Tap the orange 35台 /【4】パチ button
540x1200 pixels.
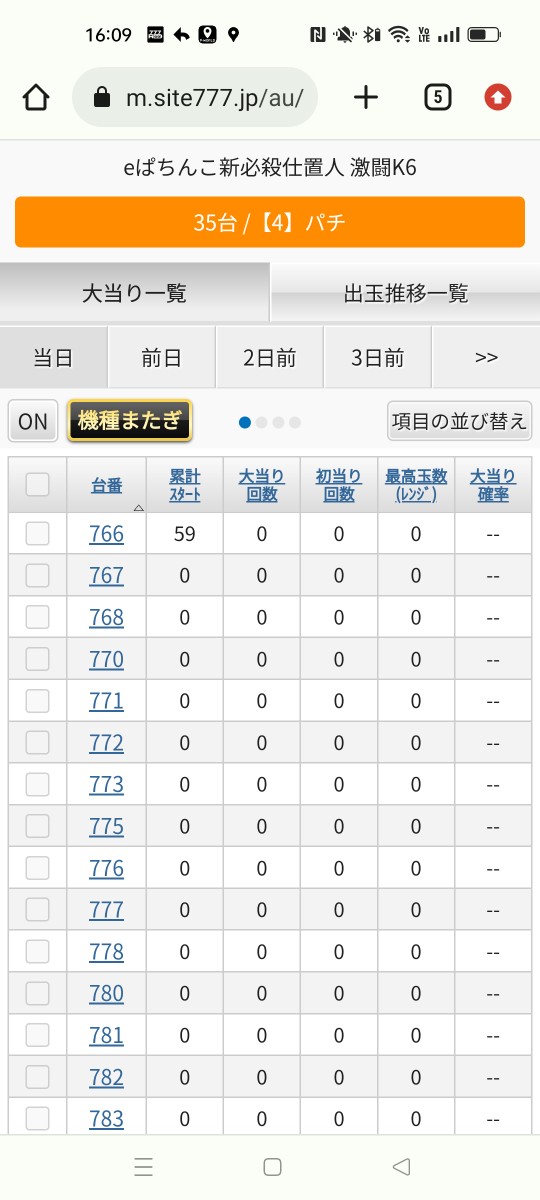click(x=270, y=222)
